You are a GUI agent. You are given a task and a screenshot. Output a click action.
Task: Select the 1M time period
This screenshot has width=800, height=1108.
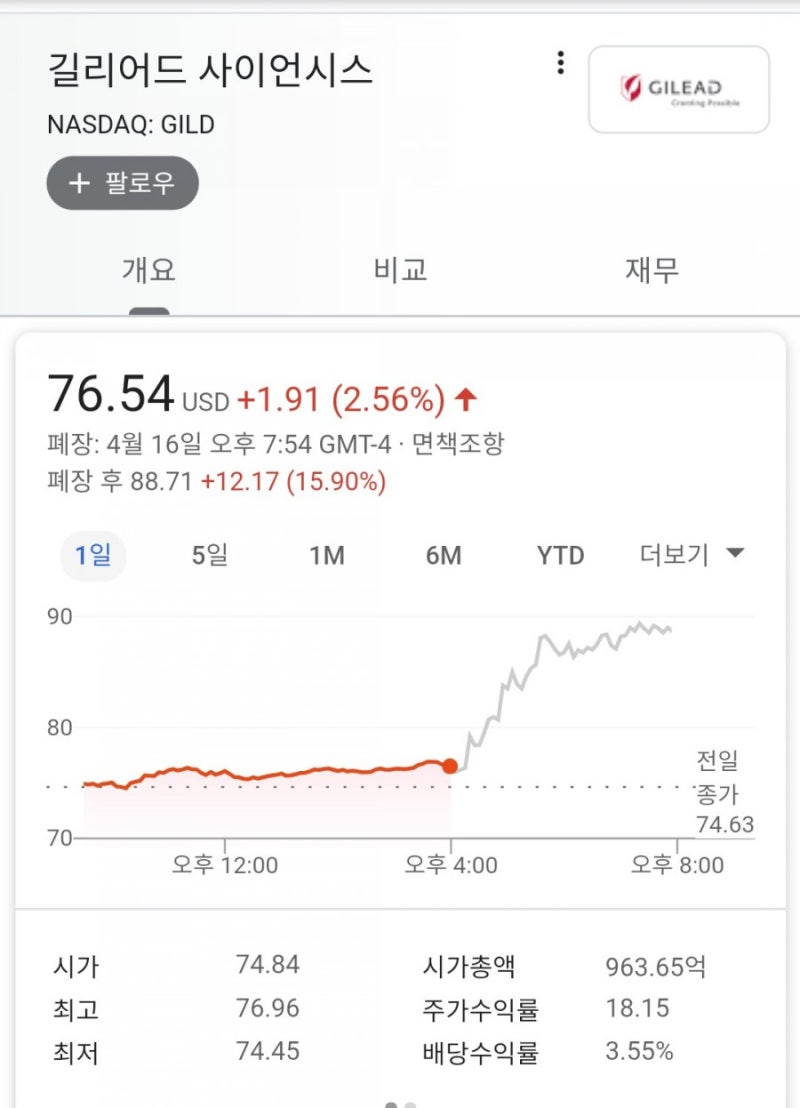click(328, 554)
